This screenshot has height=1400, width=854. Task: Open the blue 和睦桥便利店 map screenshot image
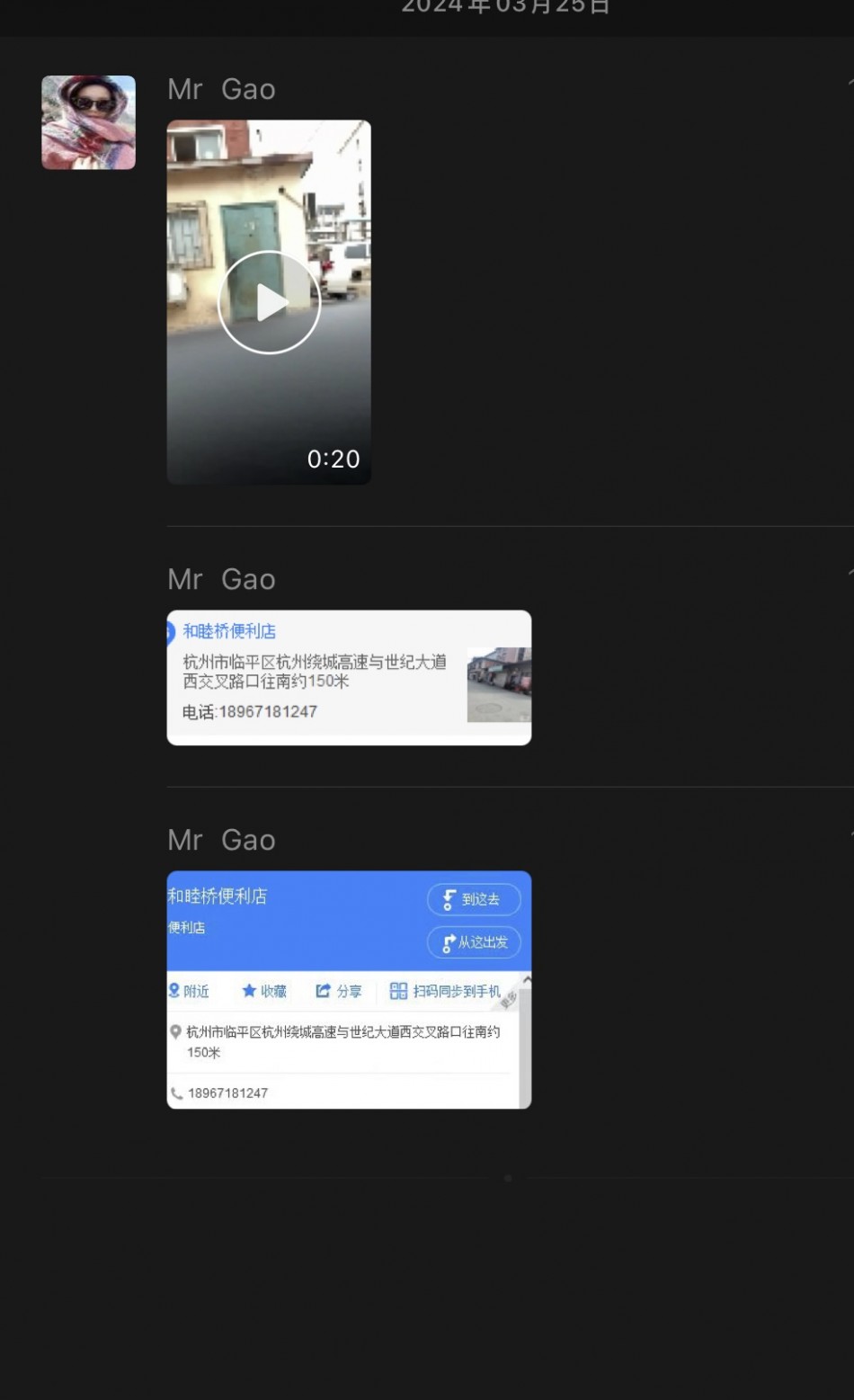point(349,989)
